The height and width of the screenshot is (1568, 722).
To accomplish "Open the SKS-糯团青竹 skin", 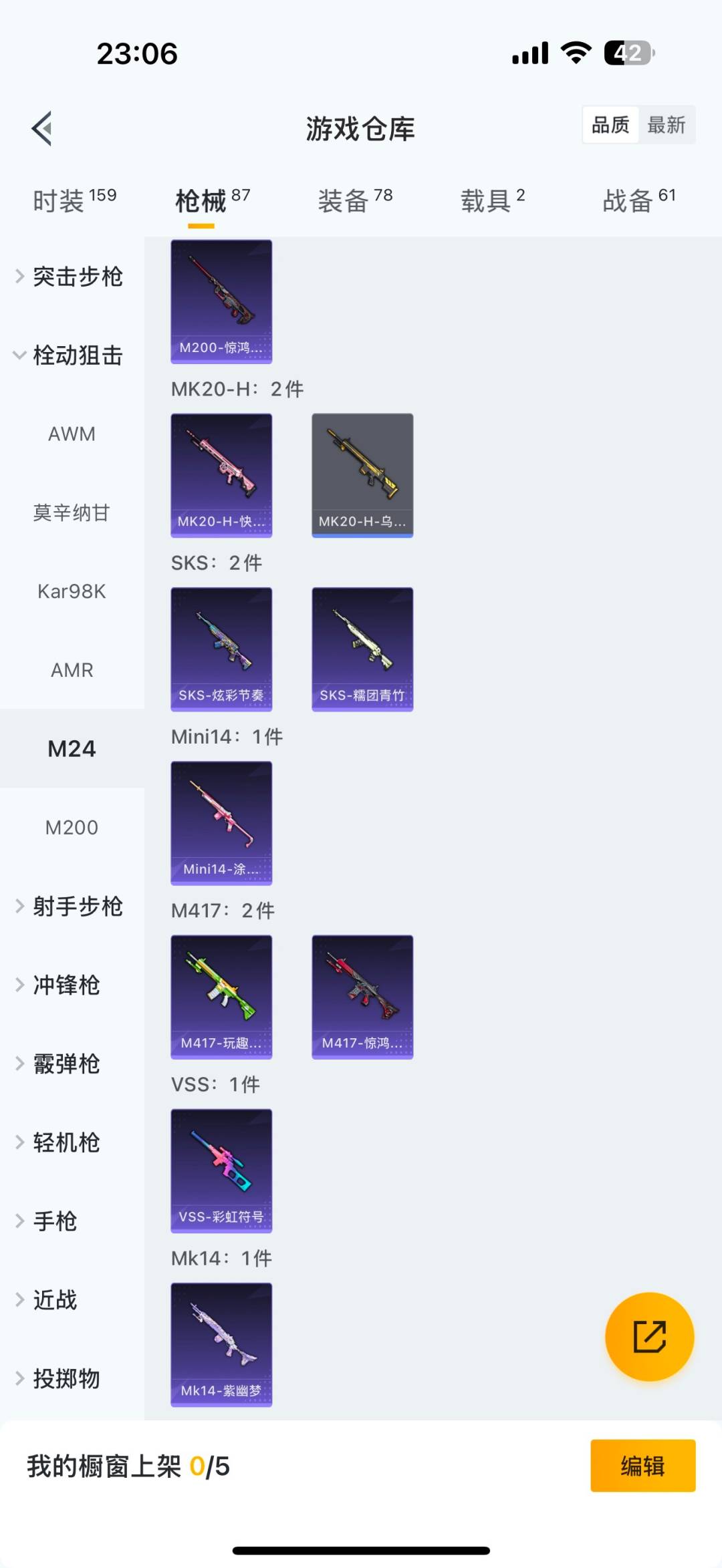I will [x=362, y=649].
